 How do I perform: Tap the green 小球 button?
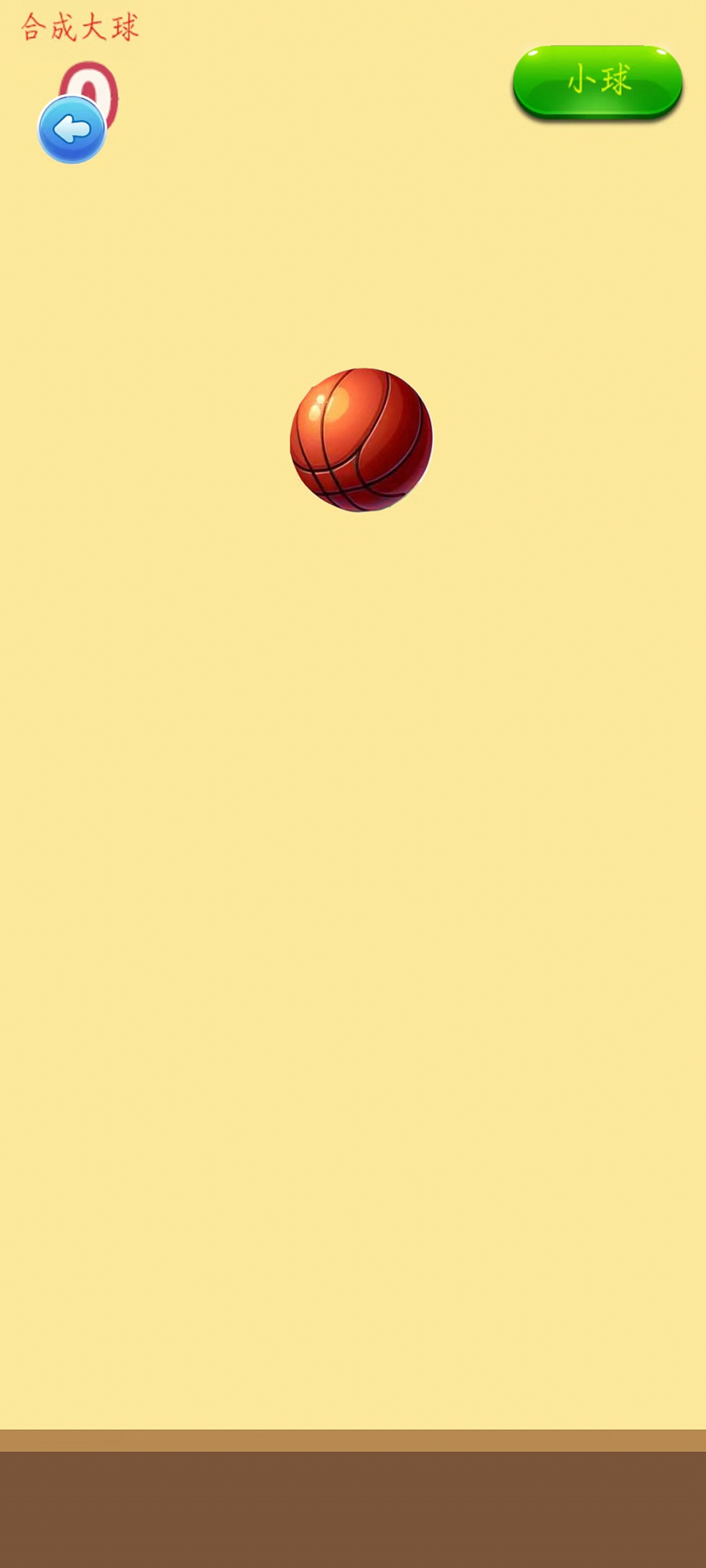tap(598, 81)
